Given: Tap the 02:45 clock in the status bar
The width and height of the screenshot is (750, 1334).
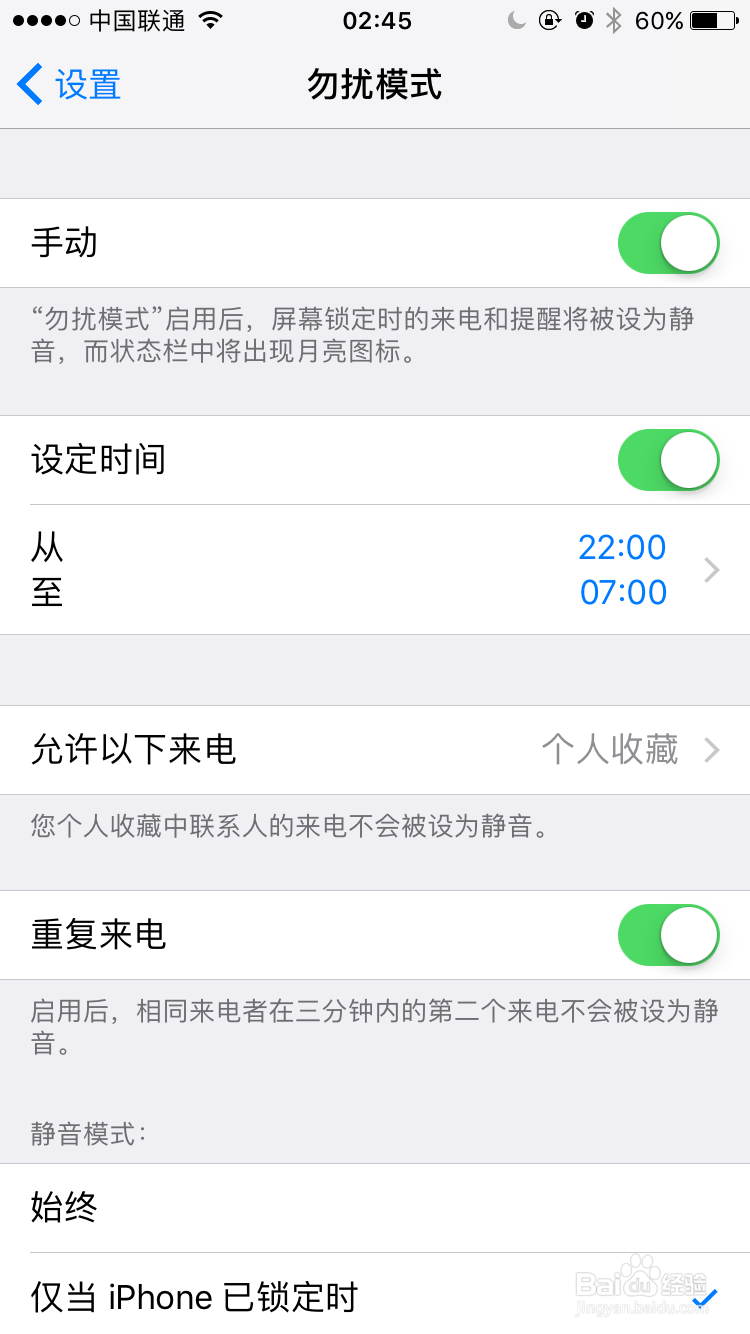Looking at the screenshot, I should [x=375, y=20].
